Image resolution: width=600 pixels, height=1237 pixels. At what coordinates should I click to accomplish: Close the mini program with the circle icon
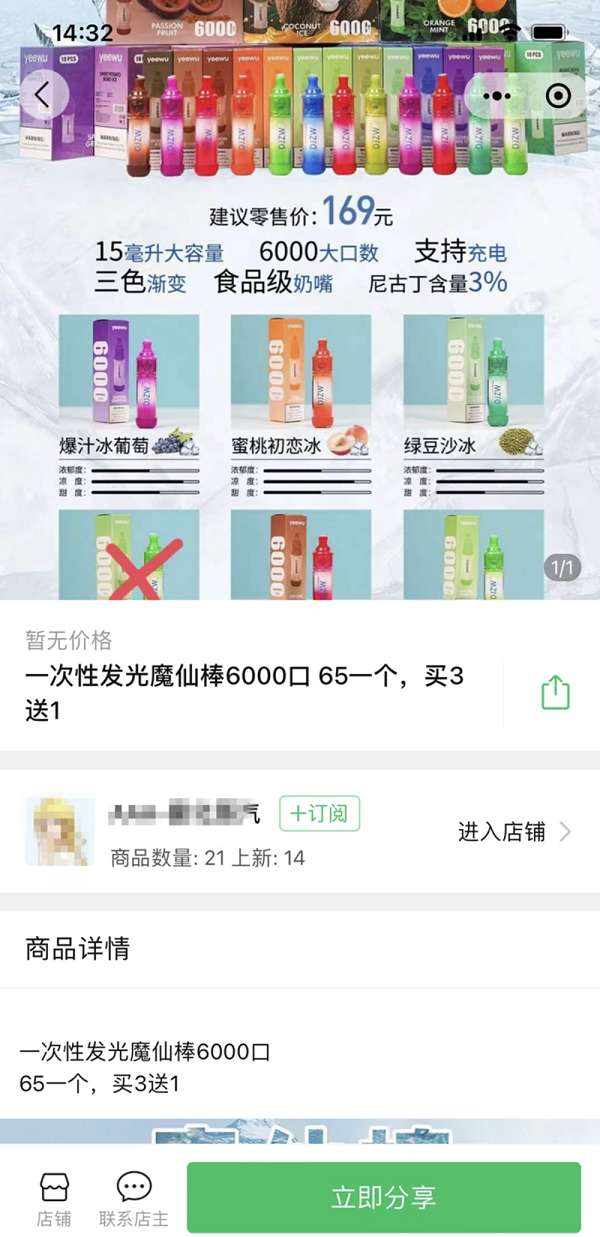point(558,96)
